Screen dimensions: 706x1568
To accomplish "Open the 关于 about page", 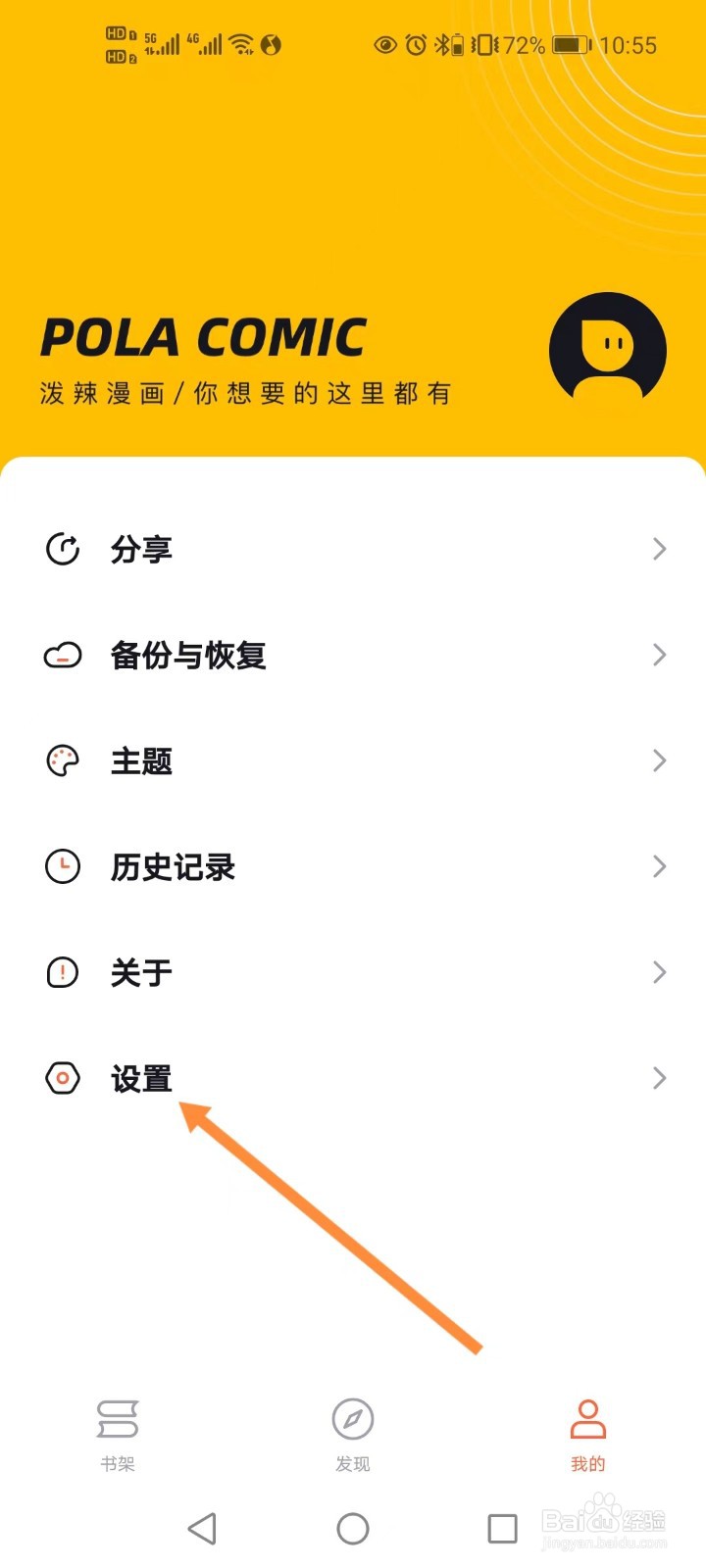I will (140, 972).
